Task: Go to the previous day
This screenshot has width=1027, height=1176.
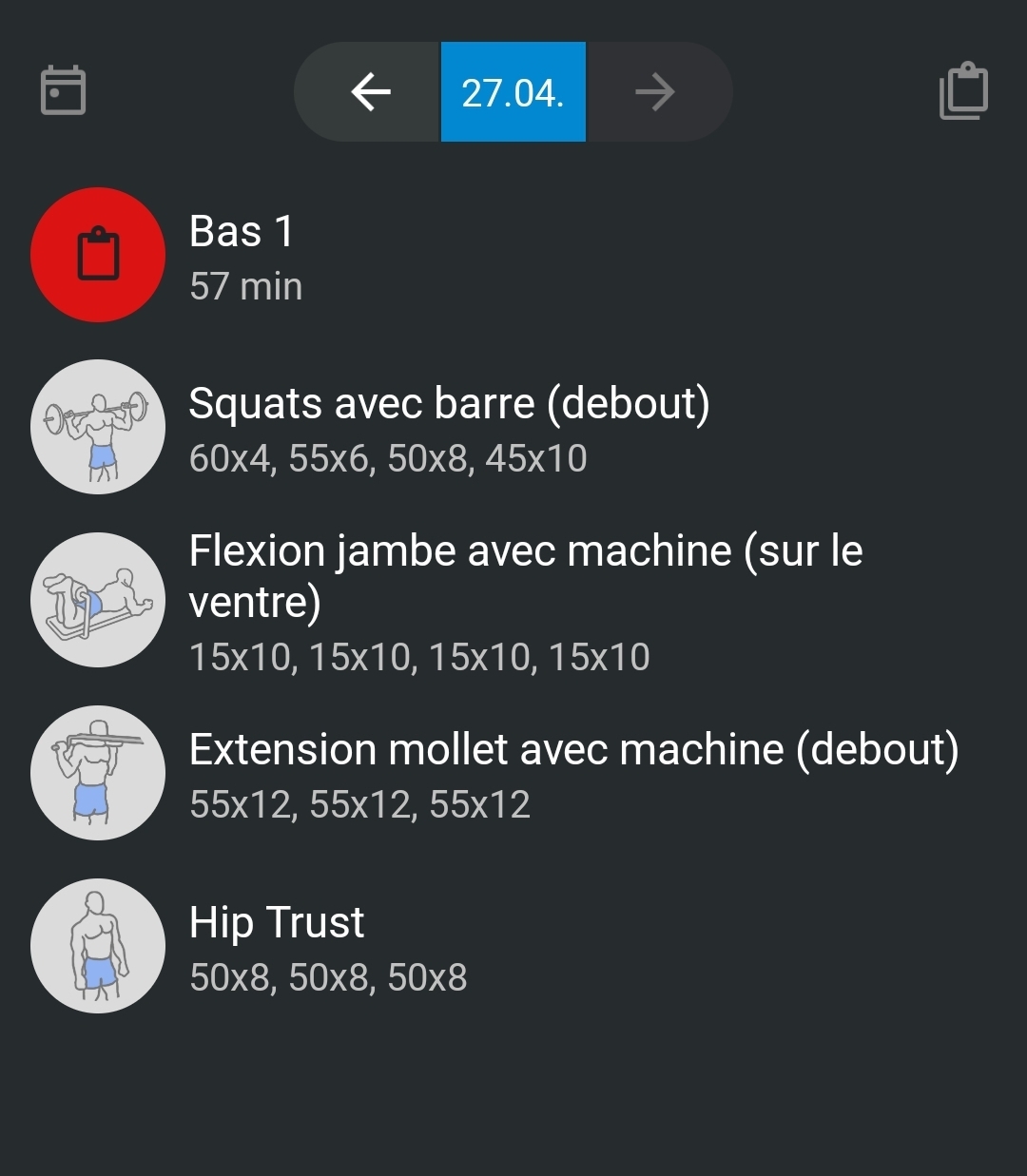Action: [x=371, y=92]
